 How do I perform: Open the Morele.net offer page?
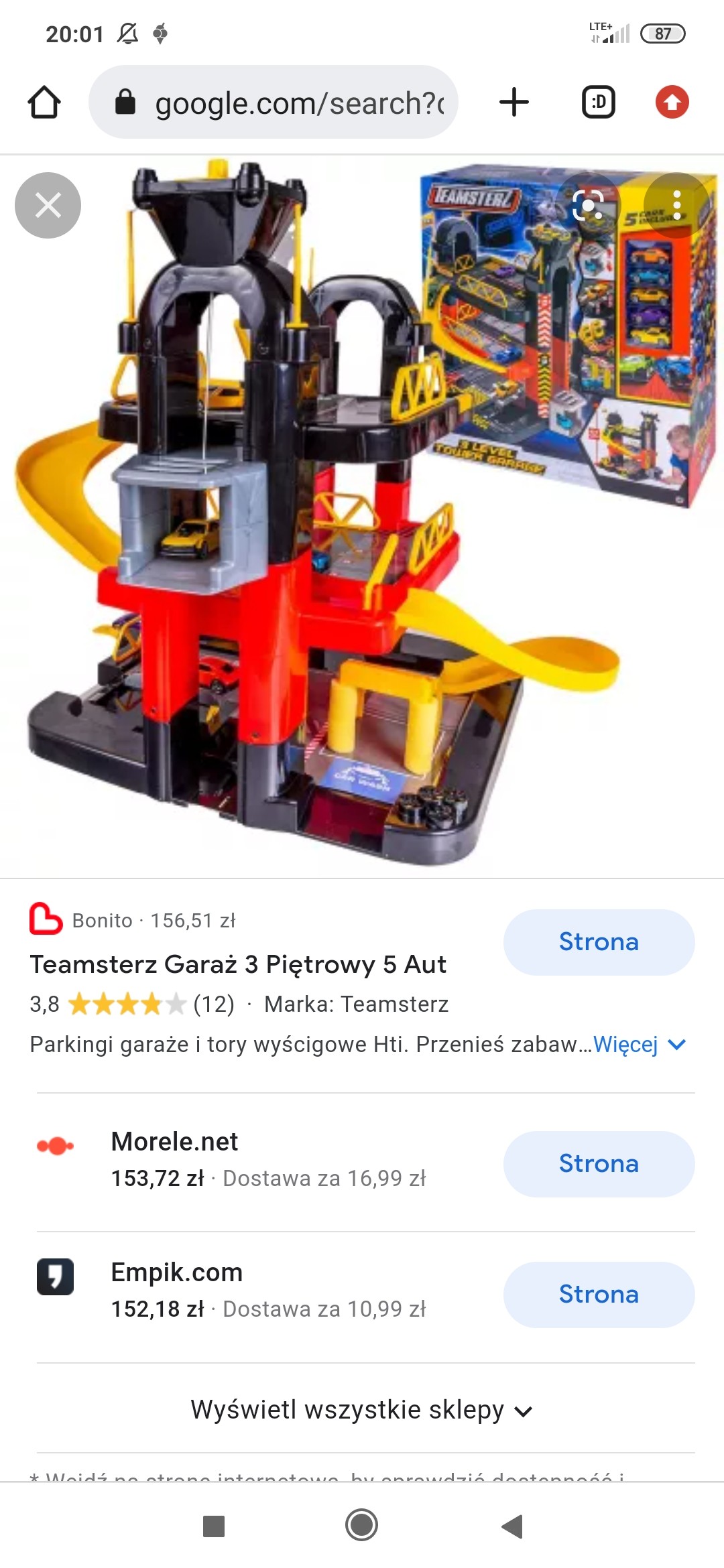598,1163
